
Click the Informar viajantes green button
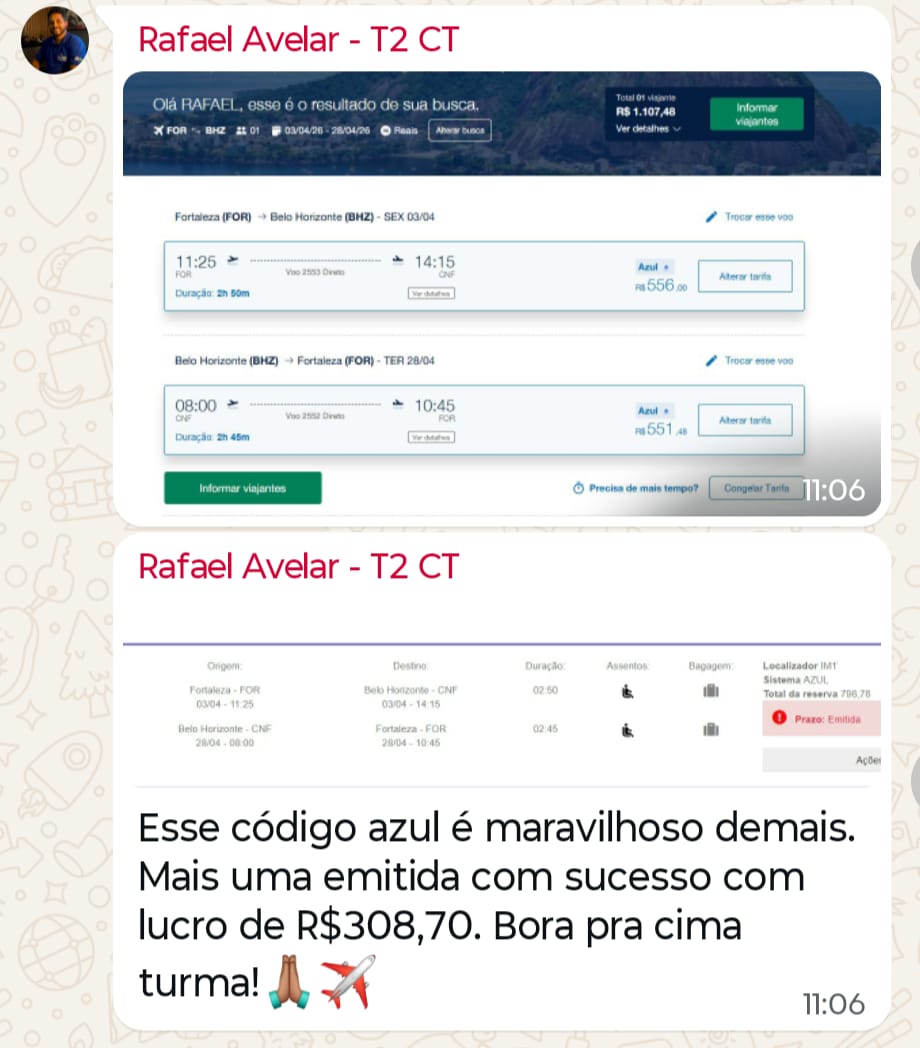pyautogui.click(x=241, y=489)
